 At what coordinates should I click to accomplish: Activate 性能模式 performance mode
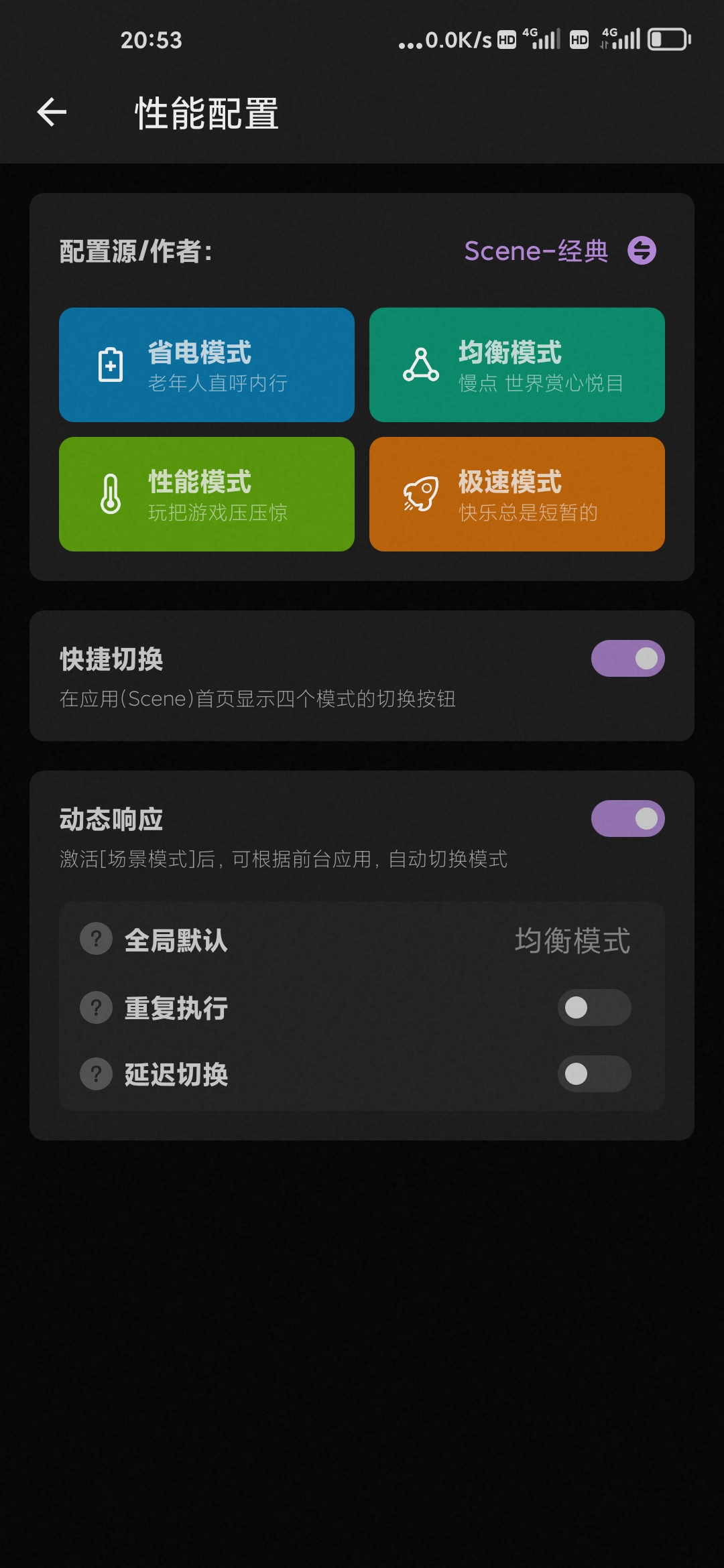[206, 494]
